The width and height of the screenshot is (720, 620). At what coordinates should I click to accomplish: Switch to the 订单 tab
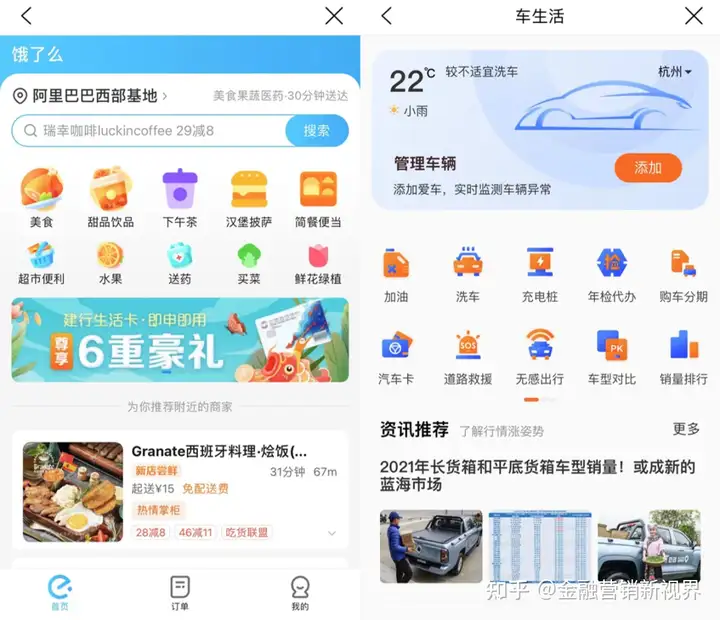click(180, 593)
